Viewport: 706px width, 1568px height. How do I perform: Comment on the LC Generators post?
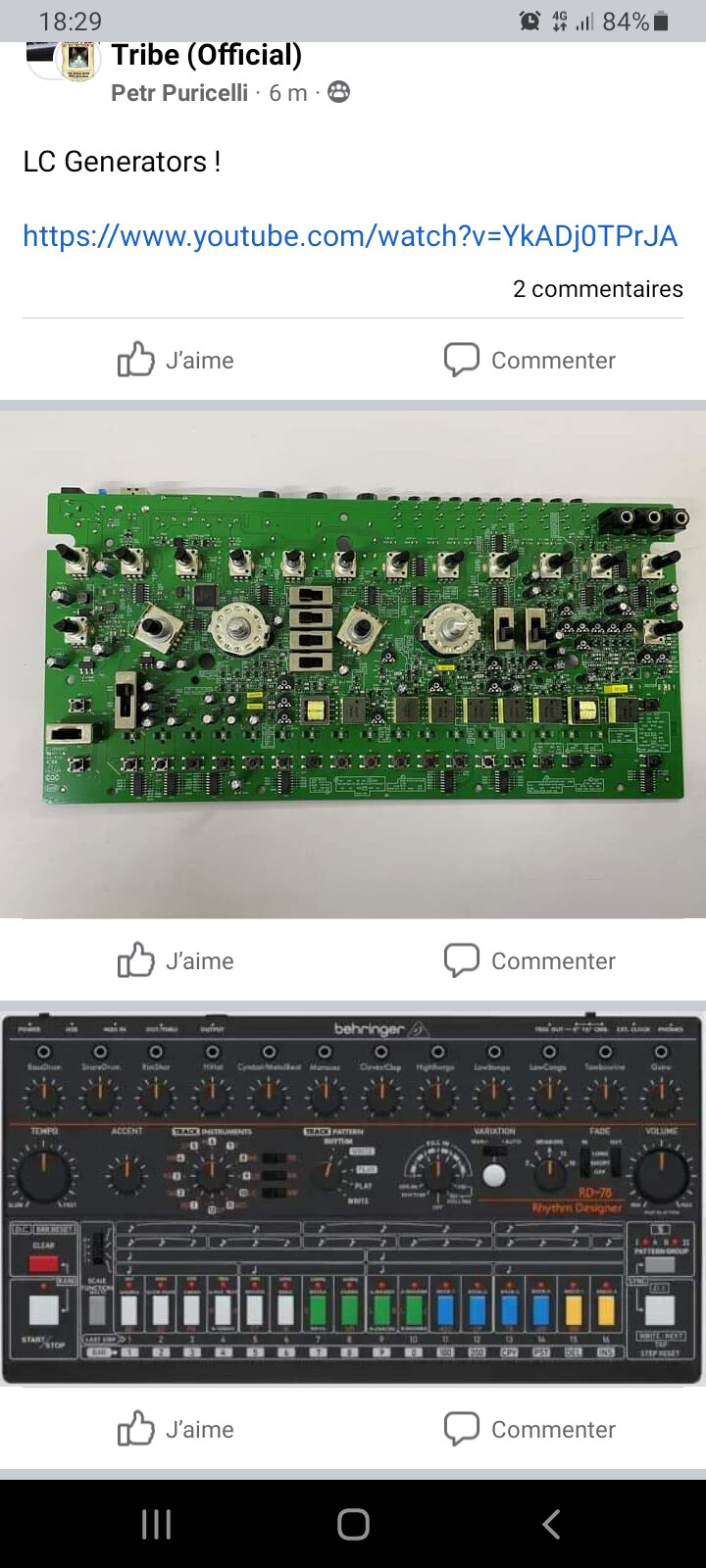529,360
